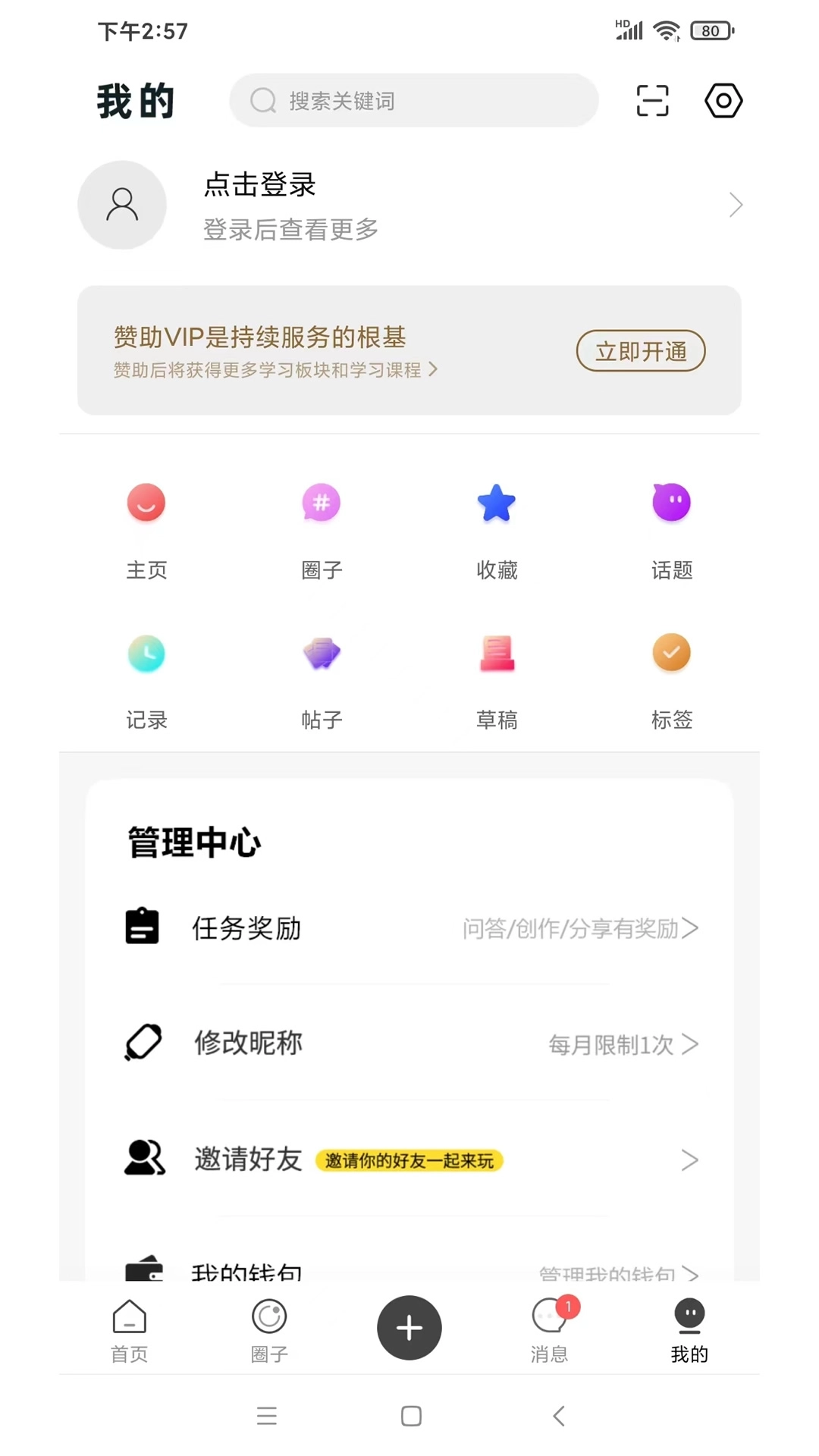Tap 点击登录 to log in
This screenshot has height=1456, width=819.
[259, 186]
